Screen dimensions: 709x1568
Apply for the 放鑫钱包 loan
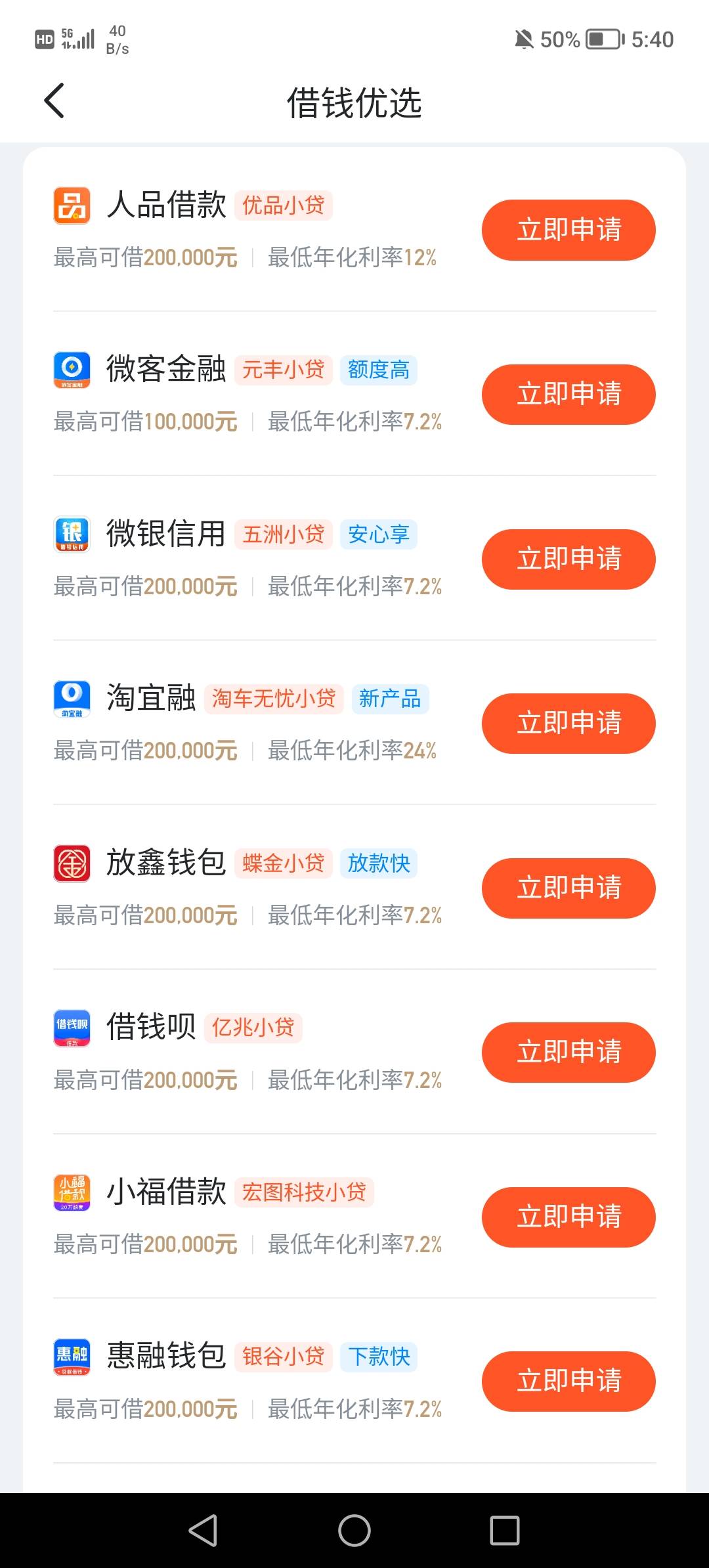tap(569, 888)
